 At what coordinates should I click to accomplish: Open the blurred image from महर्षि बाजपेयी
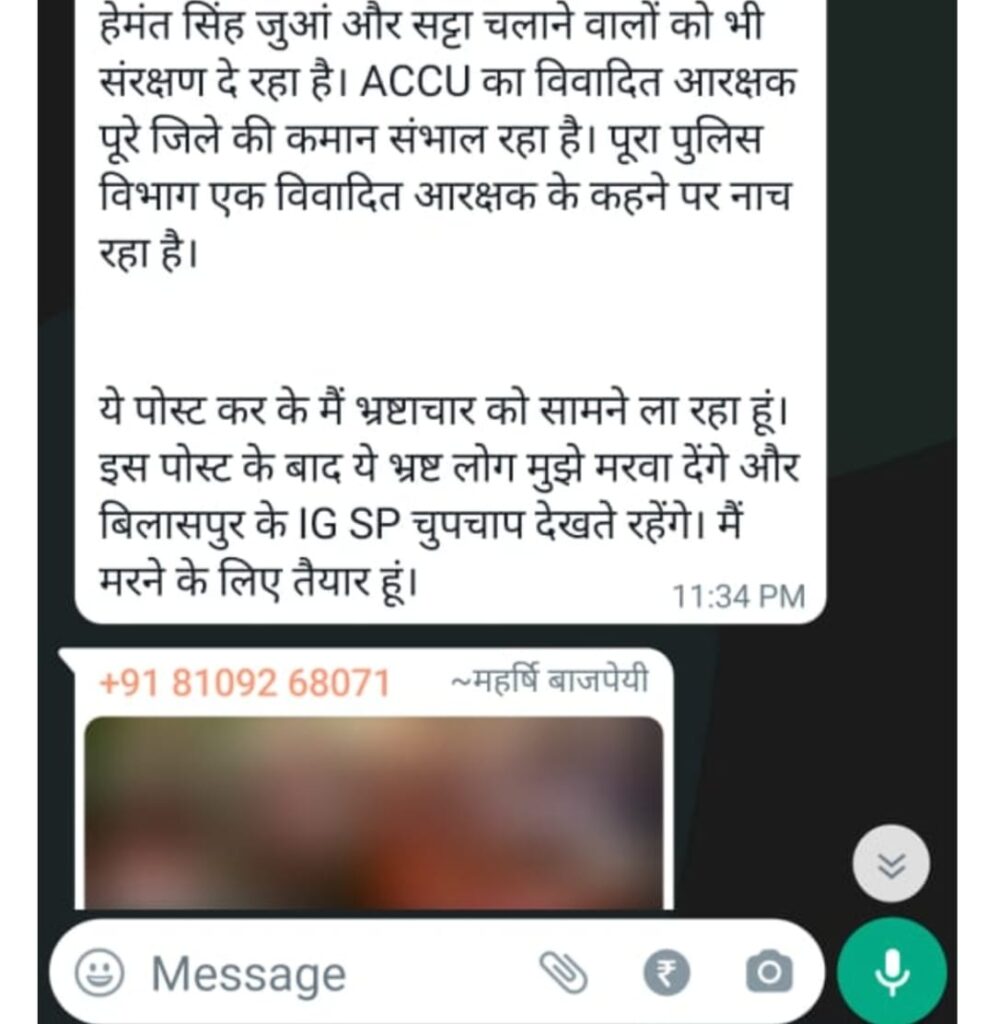(373, 812)
